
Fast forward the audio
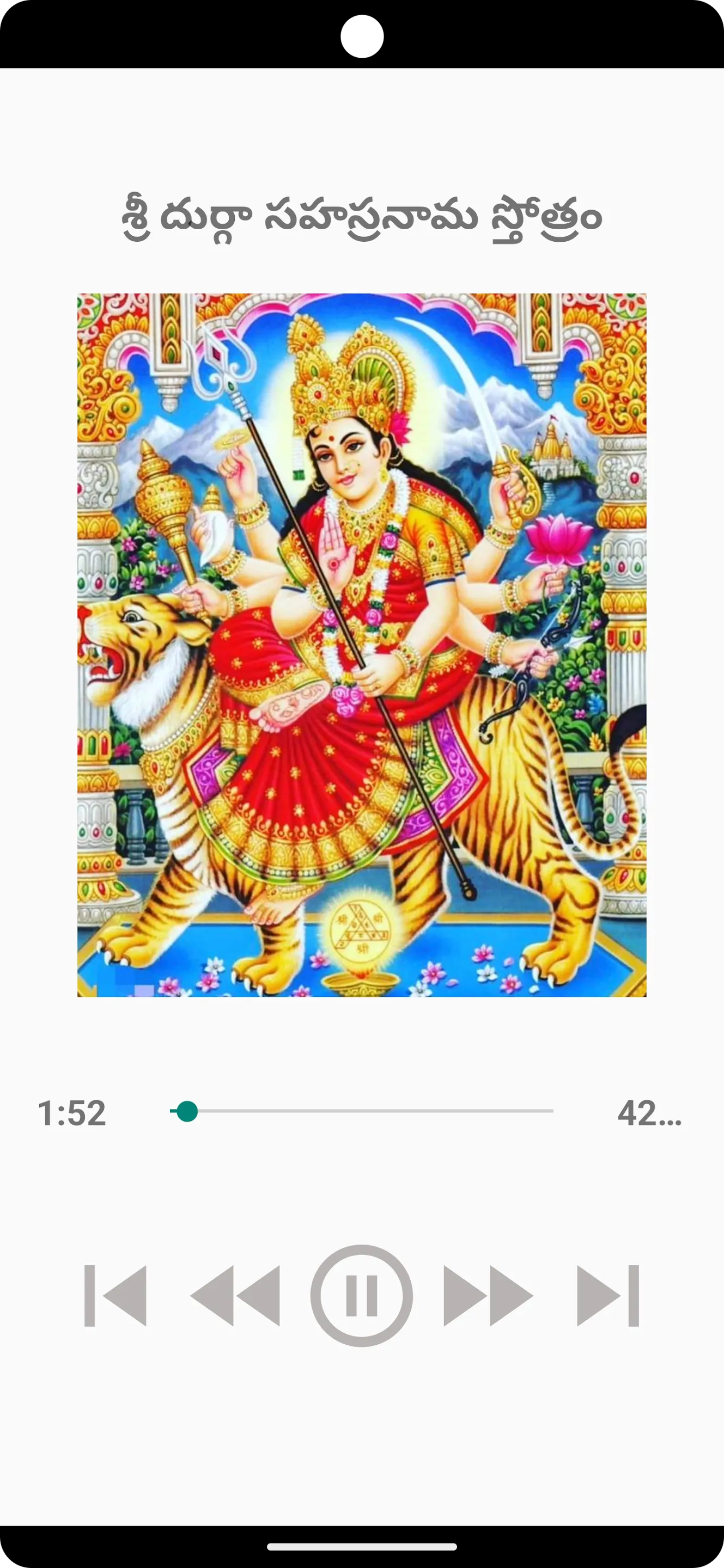488,1295
